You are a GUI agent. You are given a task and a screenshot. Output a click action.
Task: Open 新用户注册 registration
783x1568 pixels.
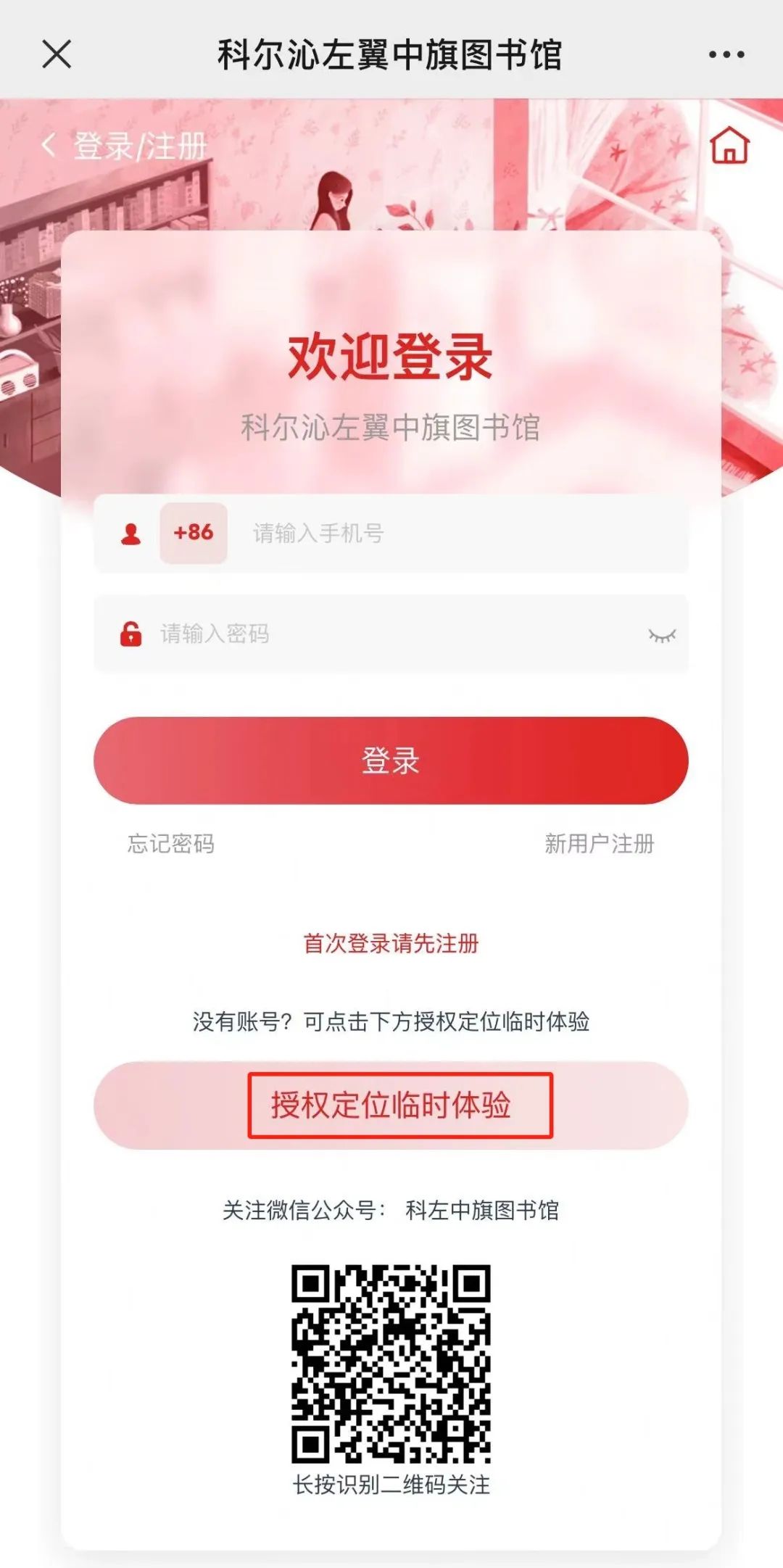coord(600,844)
